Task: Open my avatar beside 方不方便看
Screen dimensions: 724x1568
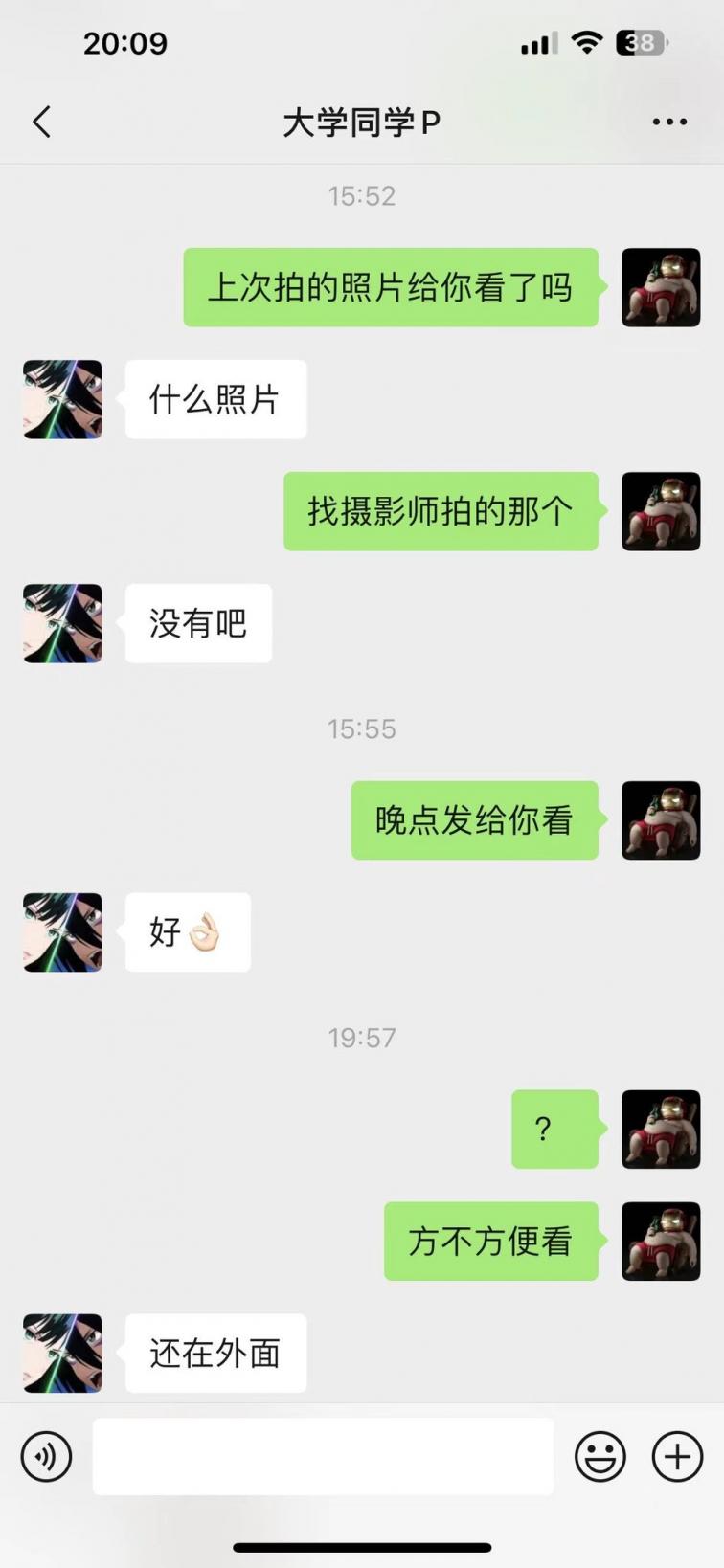Action: tap(661, 1241)
